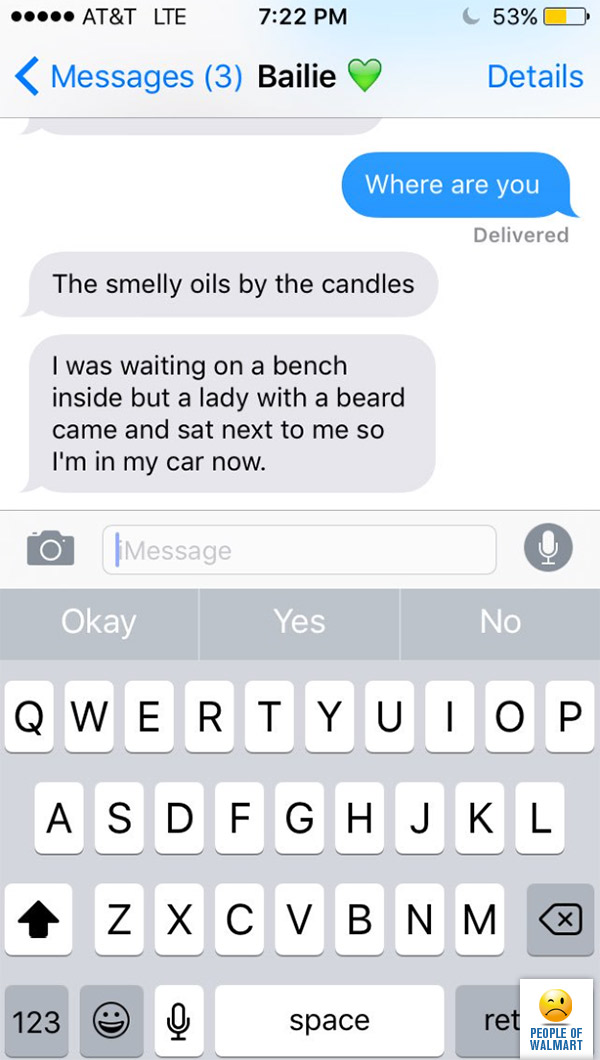Record an audio message with the microphone
The image size is (600, 1060).
coord(548,548)
